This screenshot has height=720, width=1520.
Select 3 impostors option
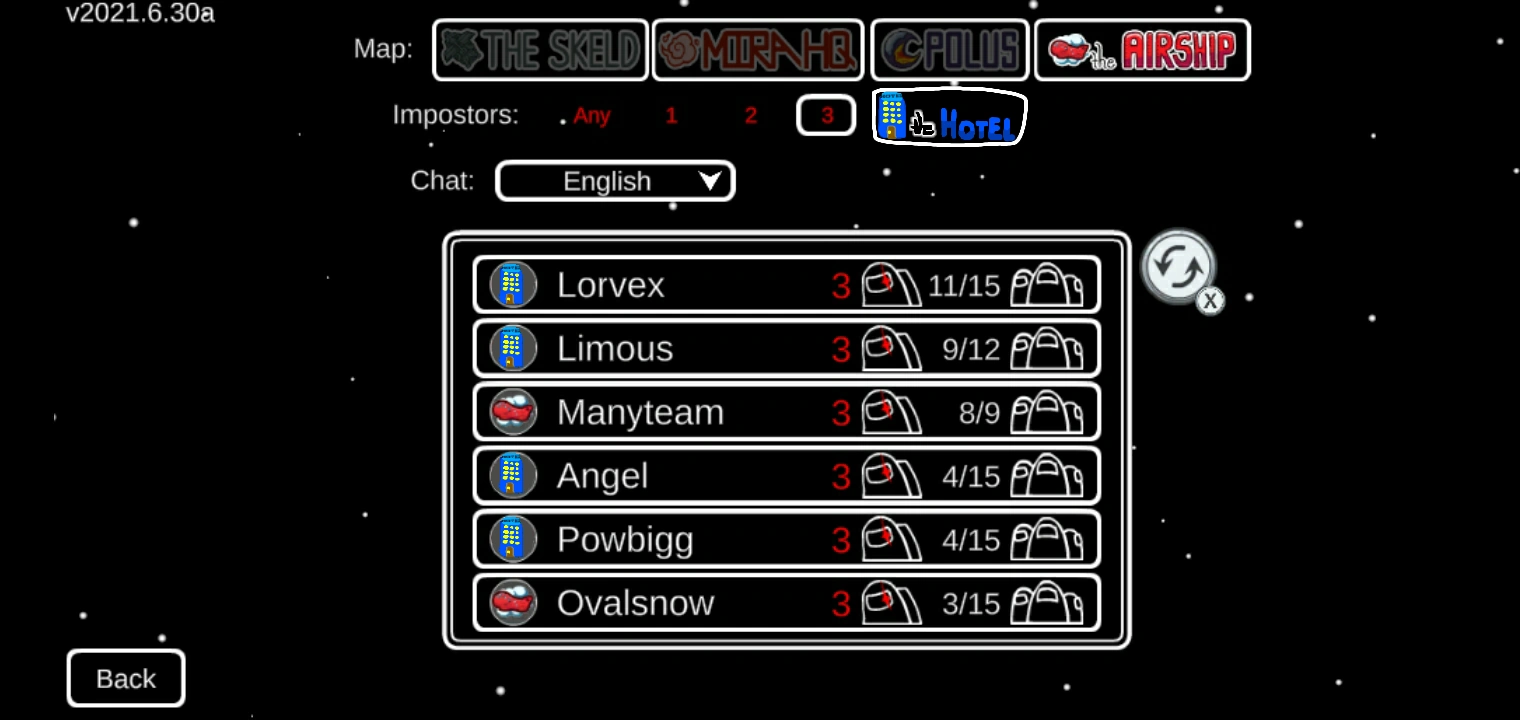(826, 116)
